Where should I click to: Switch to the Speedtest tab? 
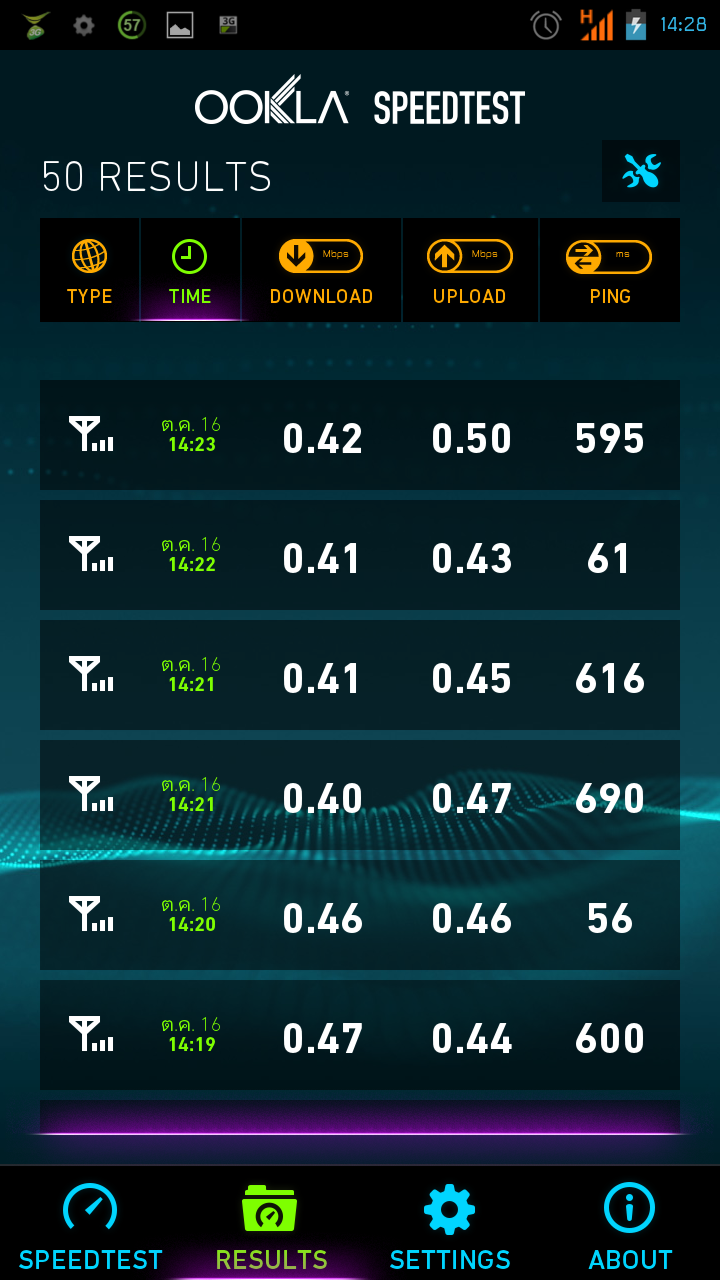90,1224
